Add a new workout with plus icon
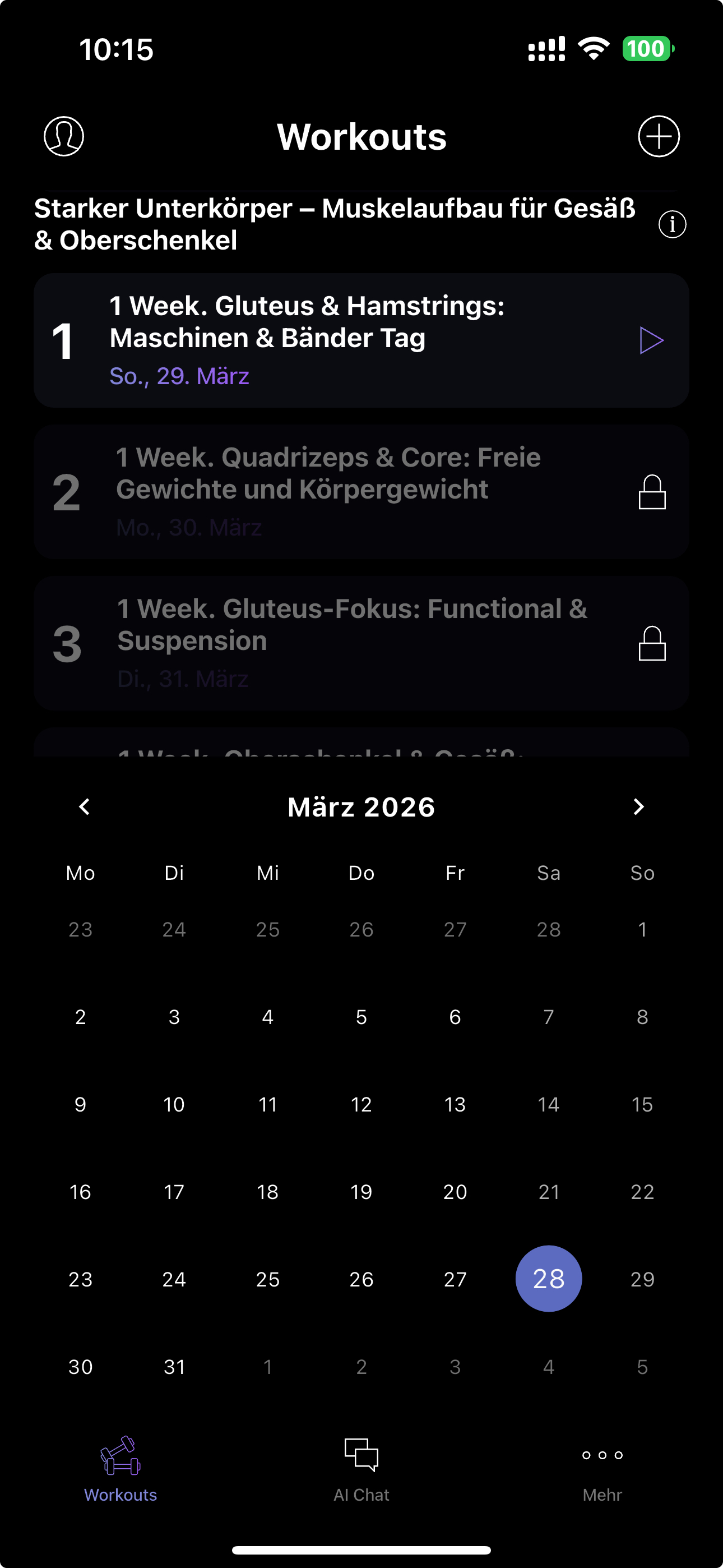The height and width of the screenshot is (1568, 723). point(659,136)
